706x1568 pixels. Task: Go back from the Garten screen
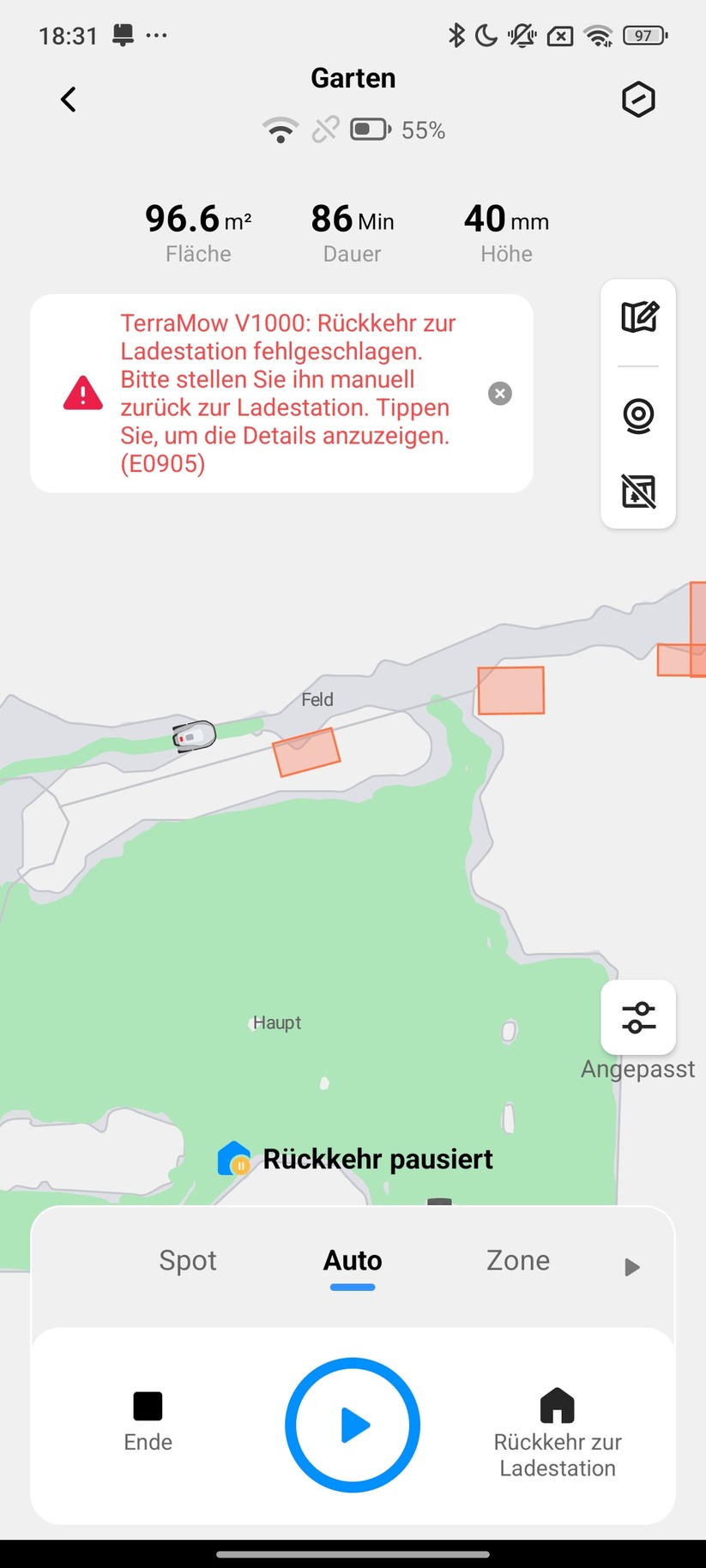pos(69,100)
